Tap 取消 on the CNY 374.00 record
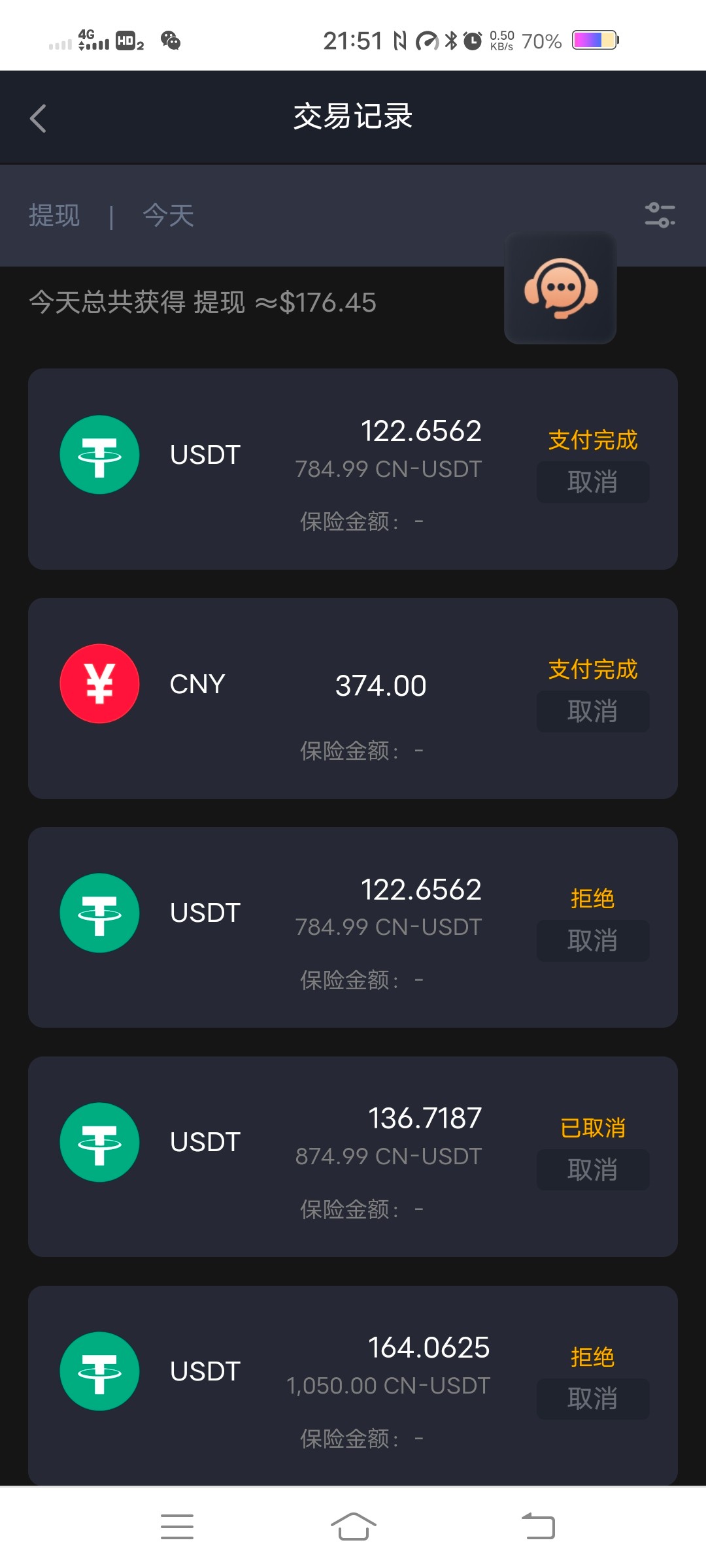 tap(593, 711)
